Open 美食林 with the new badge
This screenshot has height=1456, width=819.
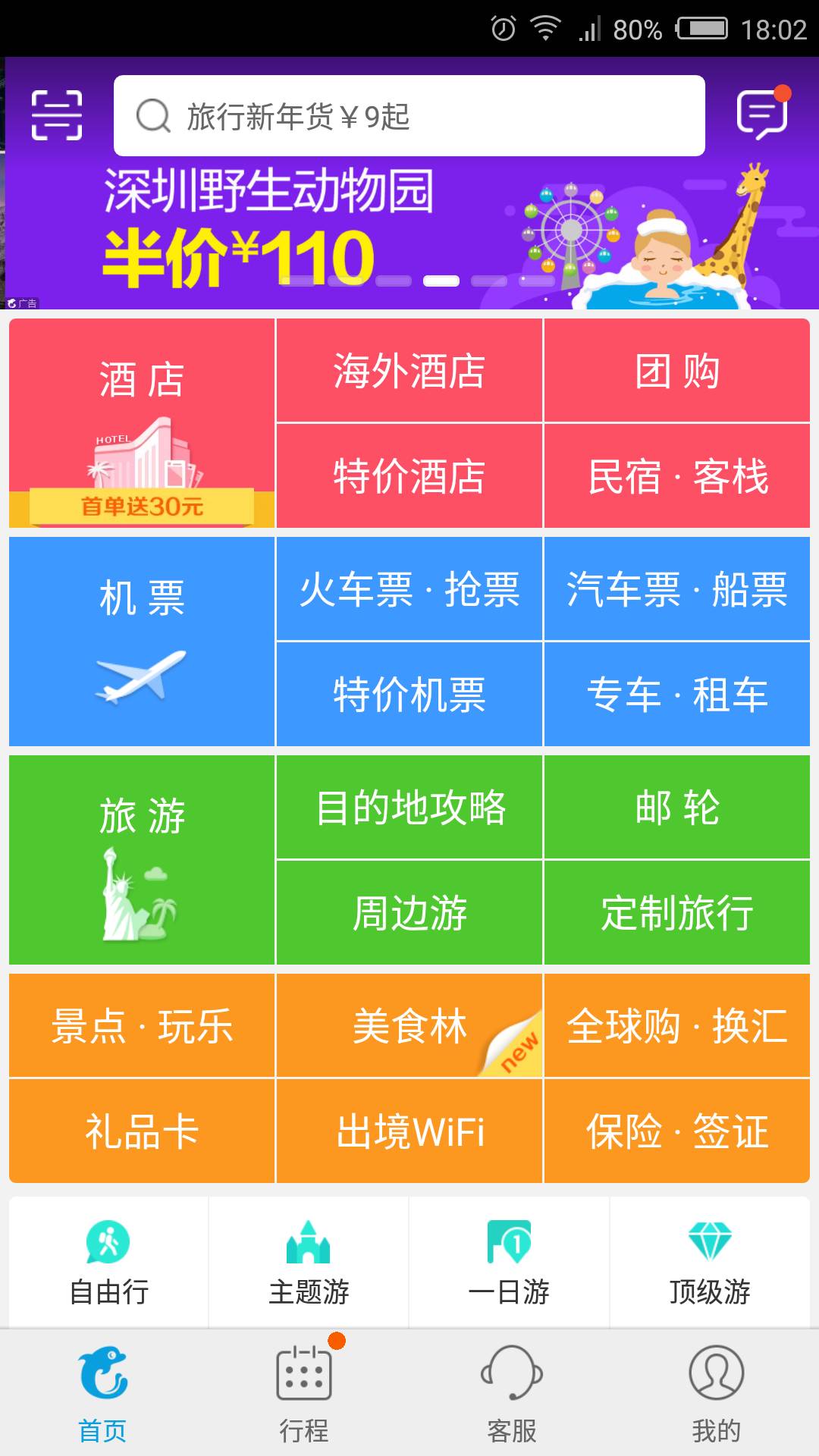[x=409, y=1025]
